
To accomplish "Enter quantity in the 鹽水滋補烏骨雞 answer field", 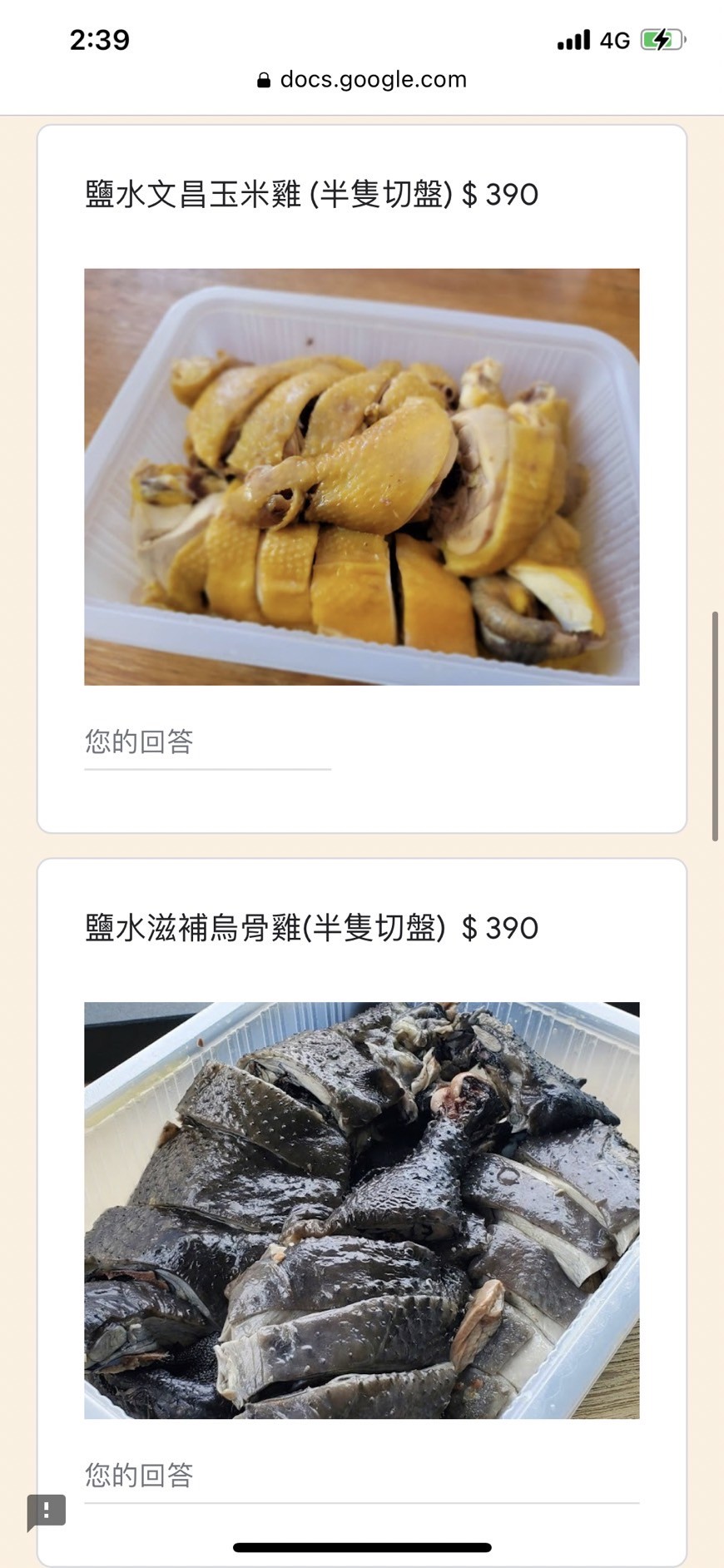I will 361,1476.
